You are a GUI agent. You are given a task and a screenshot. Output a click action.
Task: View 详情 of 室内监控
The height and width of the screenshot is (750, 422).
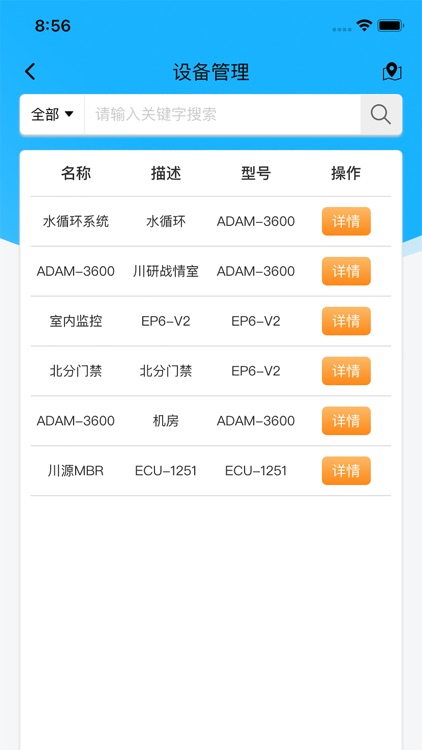tap(346, 321)
